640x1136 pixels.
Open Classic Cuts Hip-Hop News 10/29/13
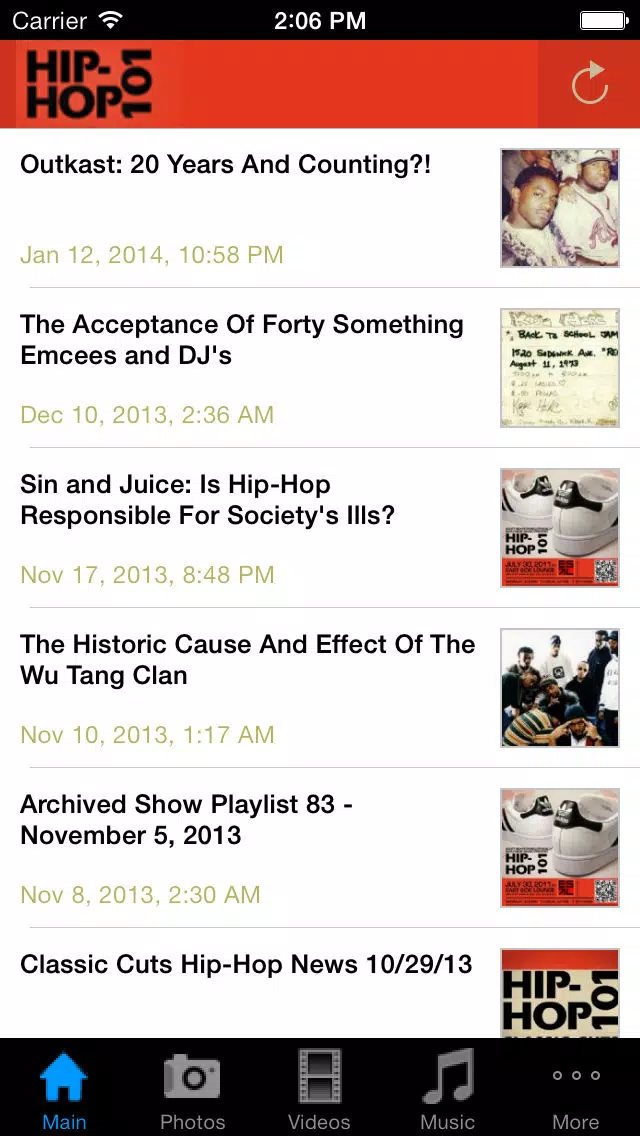[320, 983]
